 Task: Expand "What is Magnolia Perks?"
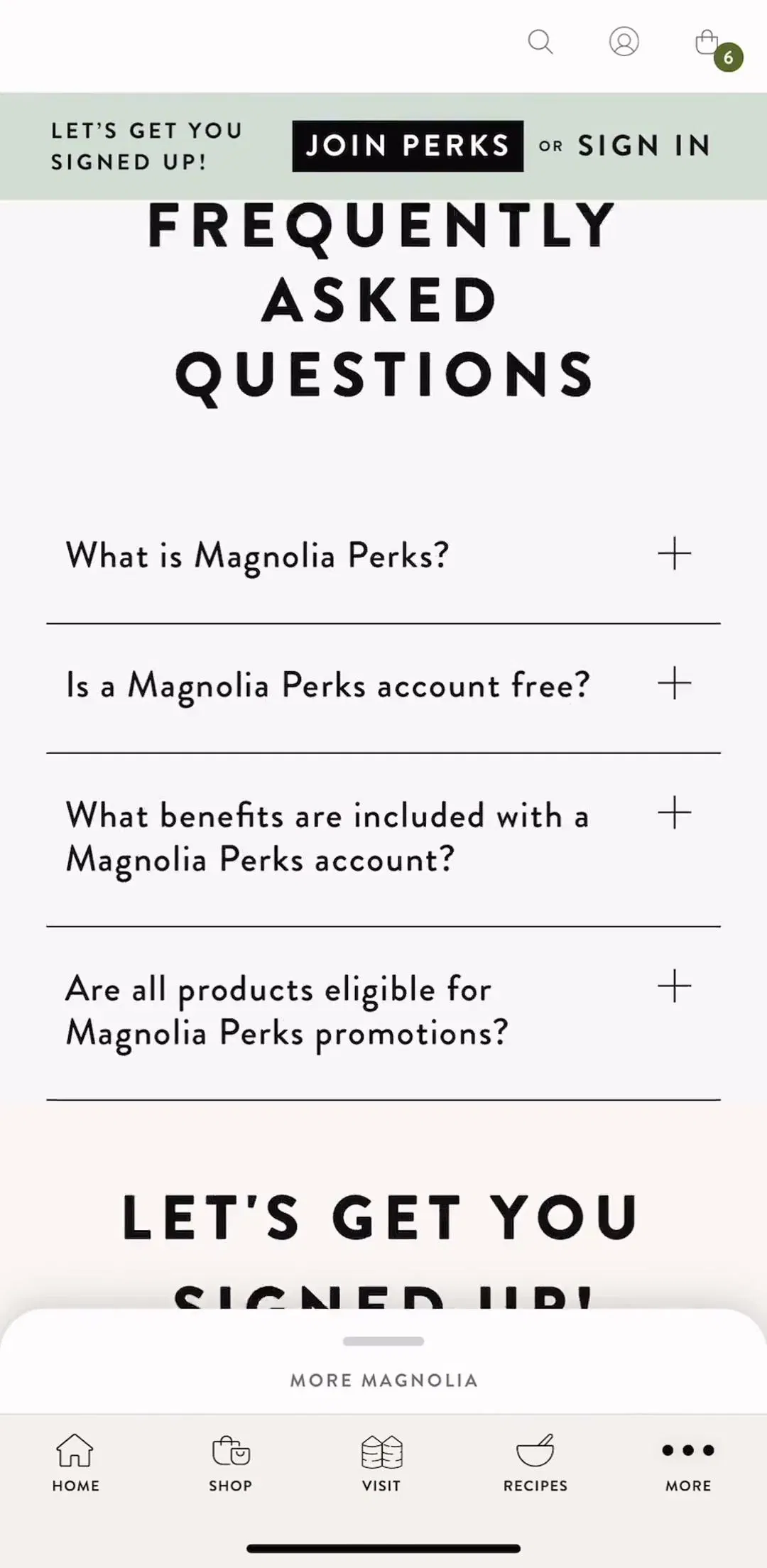point(383,556)
